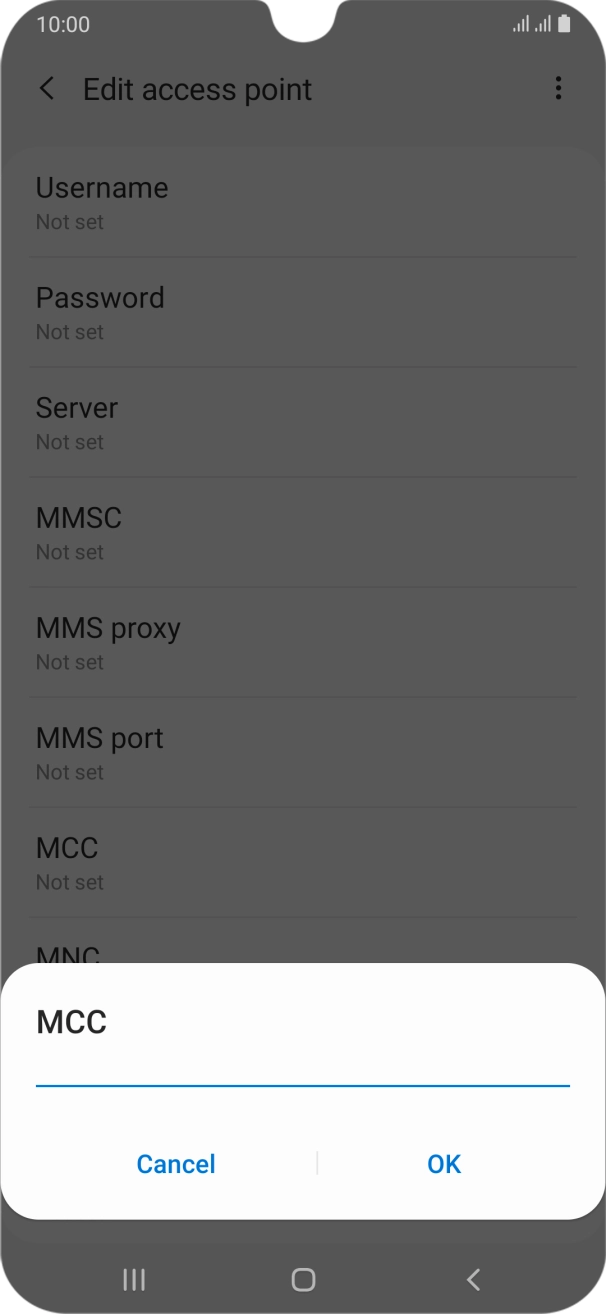The width and height of the screenshot is (606, 1314).
Task: Tap the MCC text input field
Action: pyautogui.click(x=302, y=1066)
